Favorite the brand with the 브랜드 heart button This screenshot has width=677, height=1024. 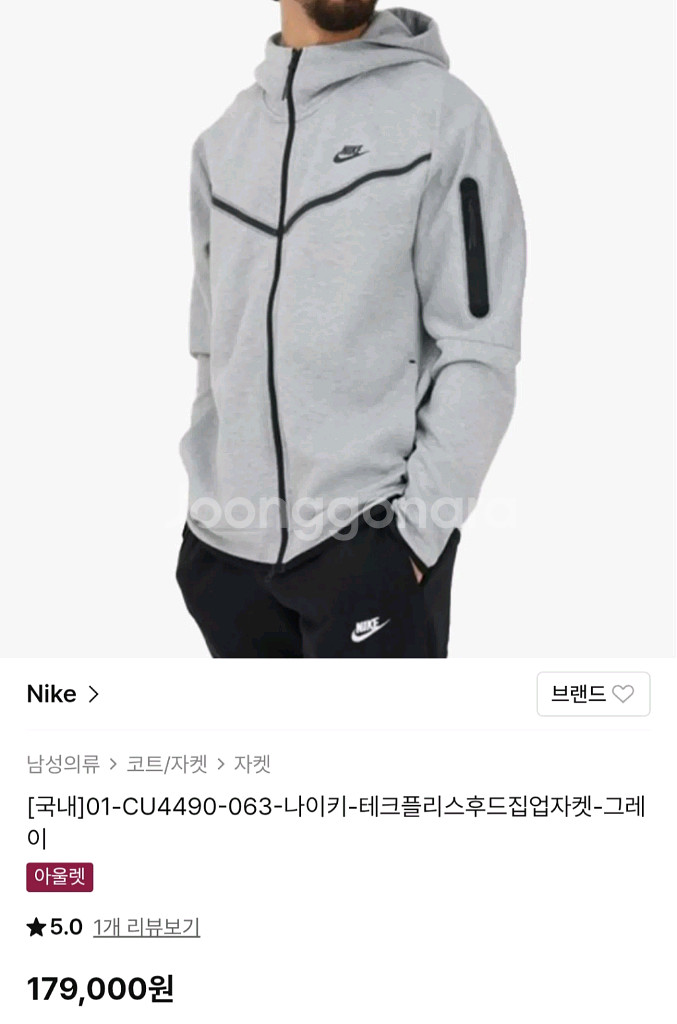coord(593,694)
